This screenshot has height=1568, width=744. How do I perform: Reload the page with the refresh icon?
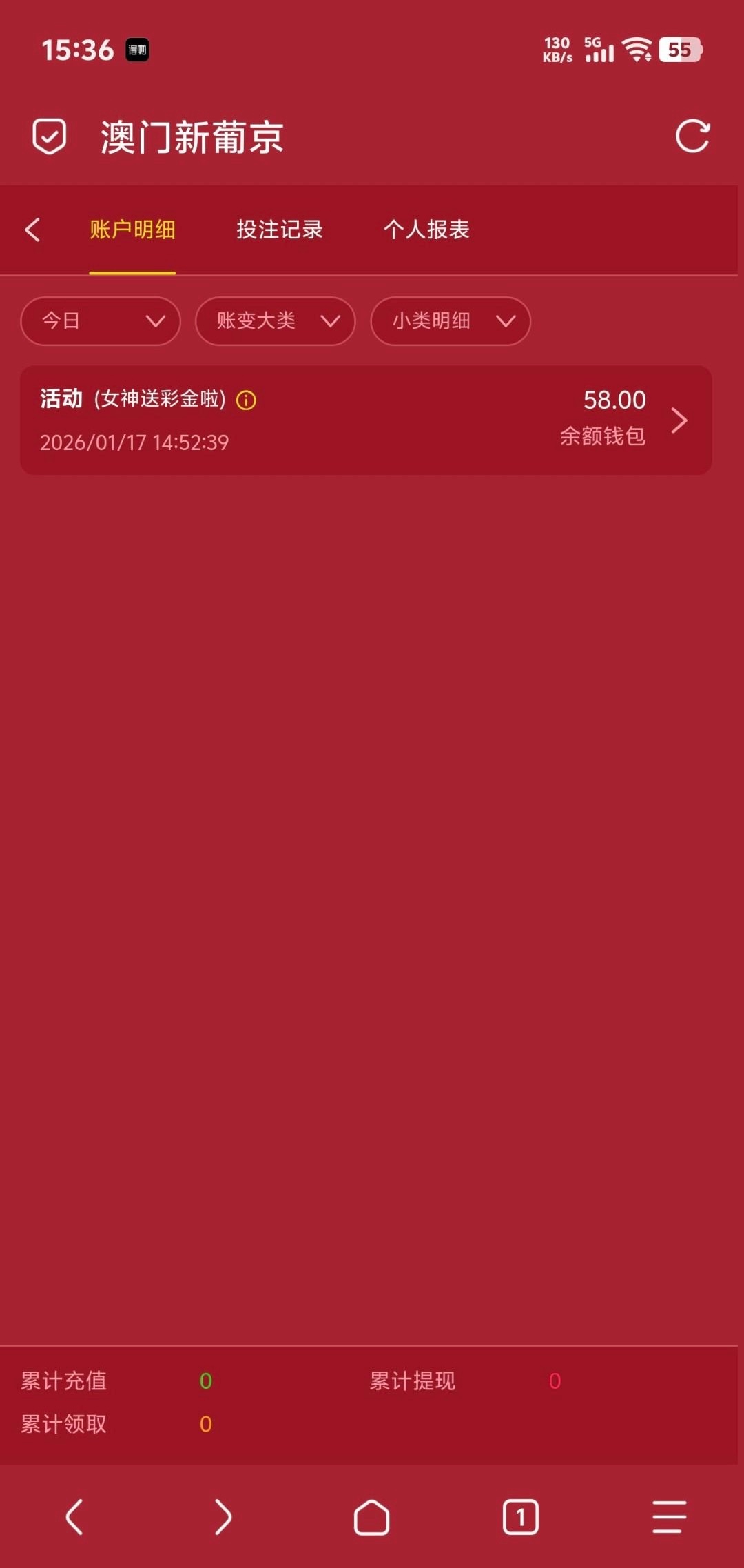click(692, 136)
